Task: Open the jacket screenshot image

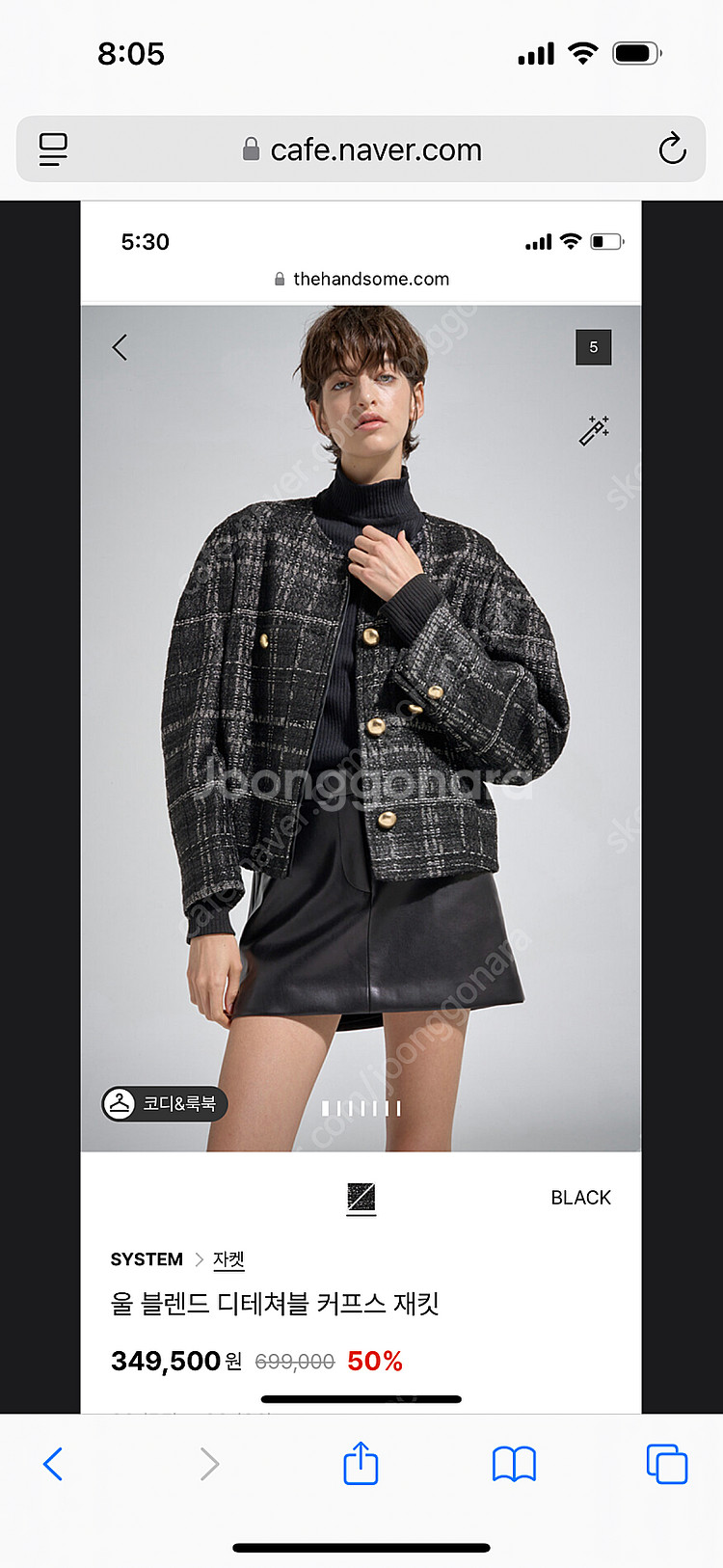Action: click(361, 771)
